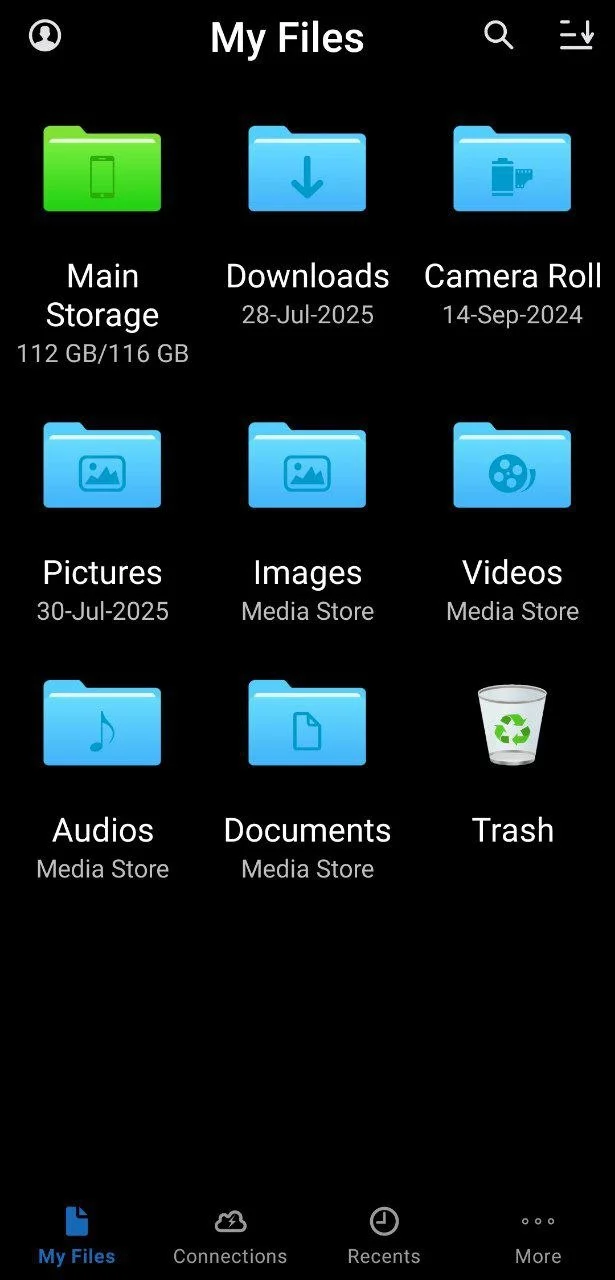Open the More tab

point(538,1236)
